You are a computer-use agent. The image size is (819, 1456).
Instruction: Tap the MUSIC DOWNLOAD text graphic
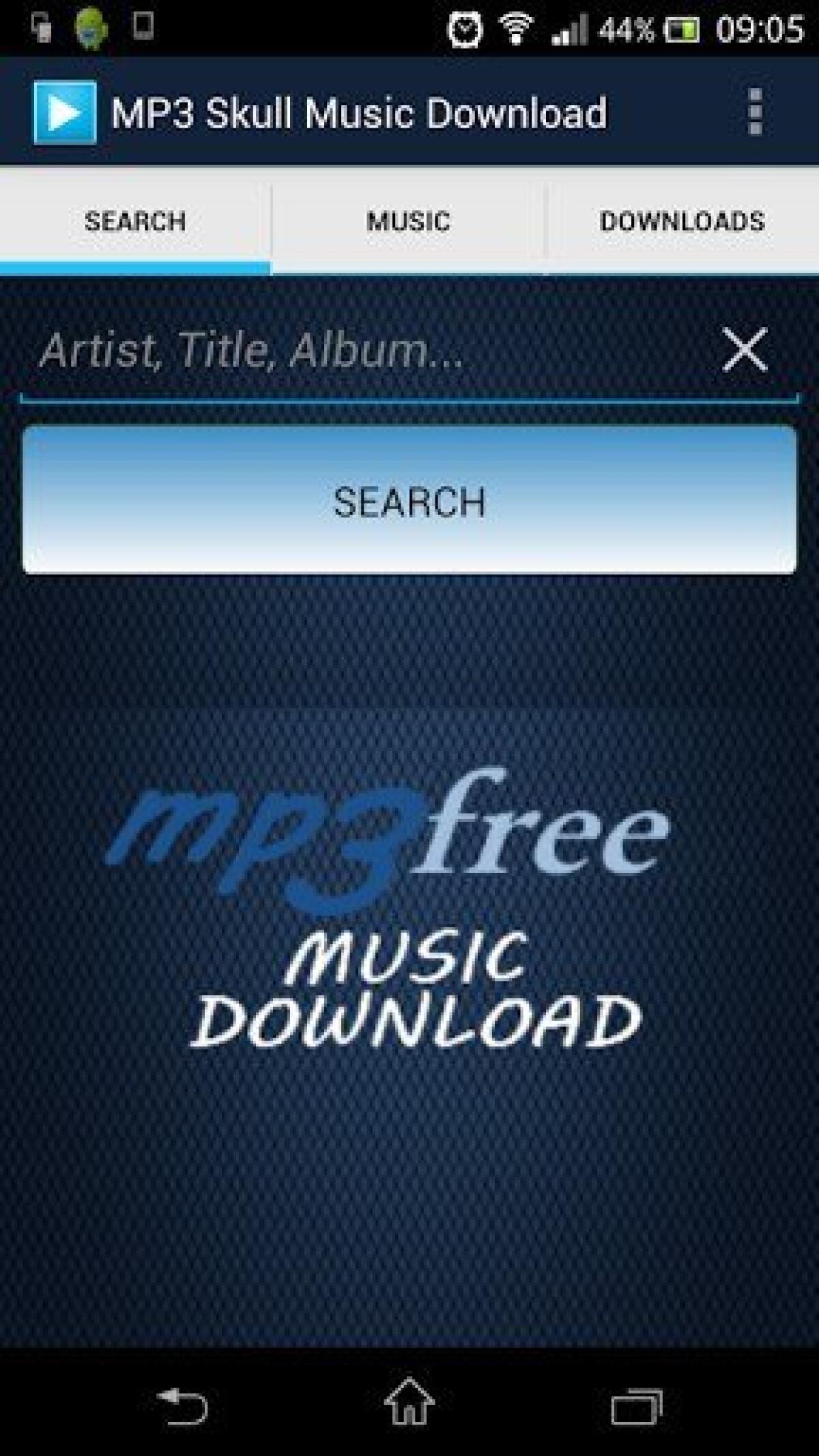tap(409, 990)
